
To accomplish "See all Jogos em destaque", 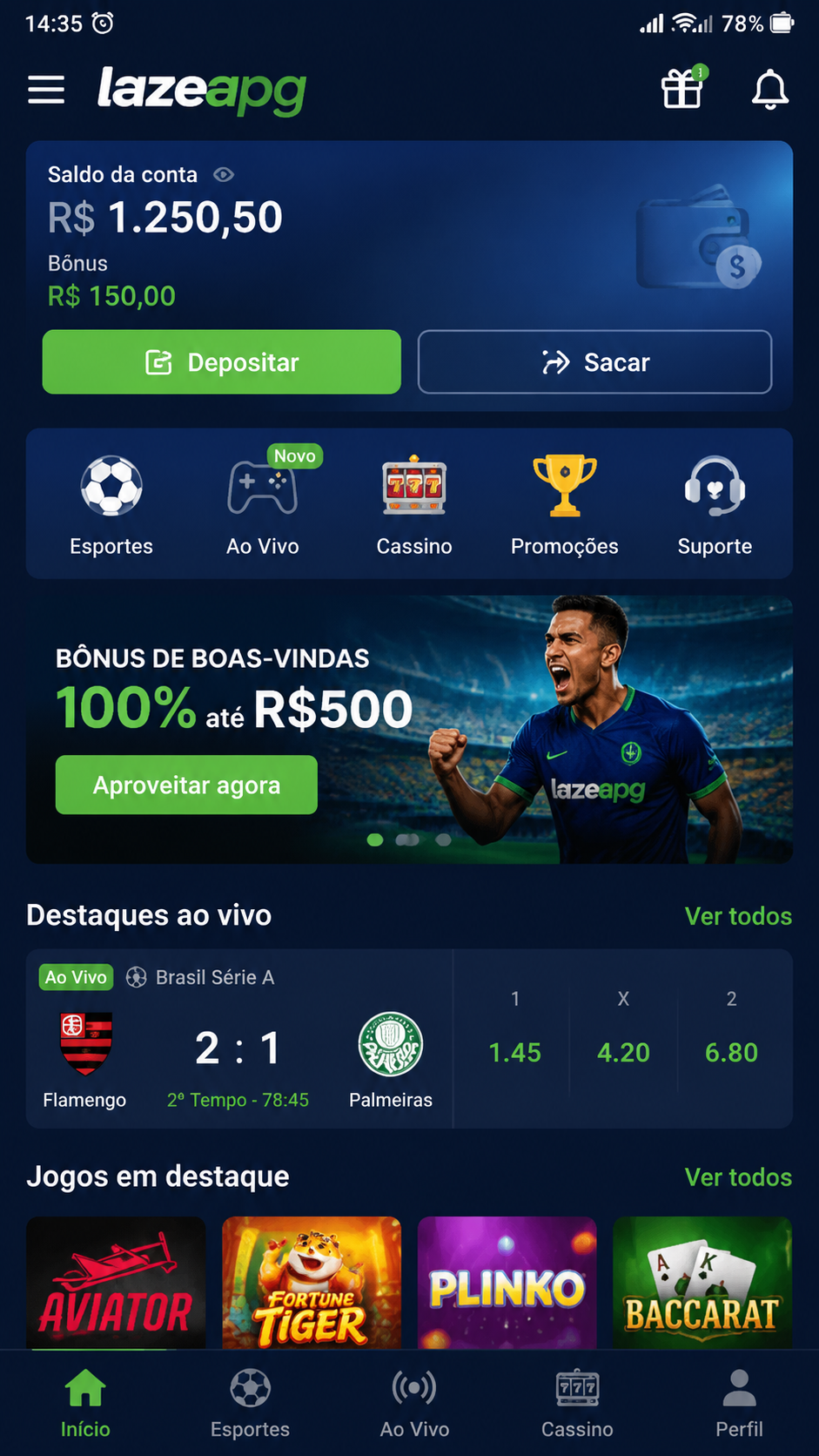I will [x=738, y=1177].
